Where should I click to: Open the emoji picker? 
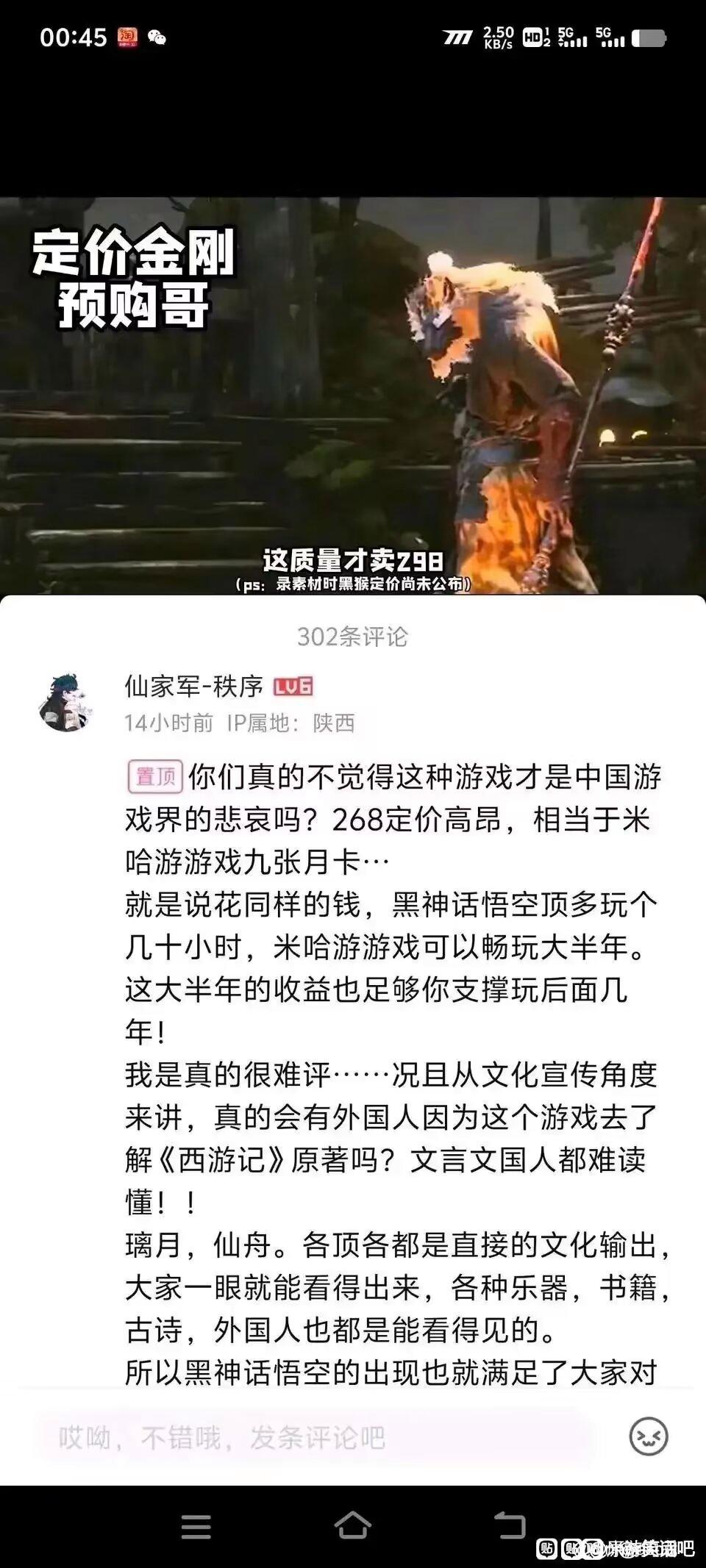pos(648,1437)
